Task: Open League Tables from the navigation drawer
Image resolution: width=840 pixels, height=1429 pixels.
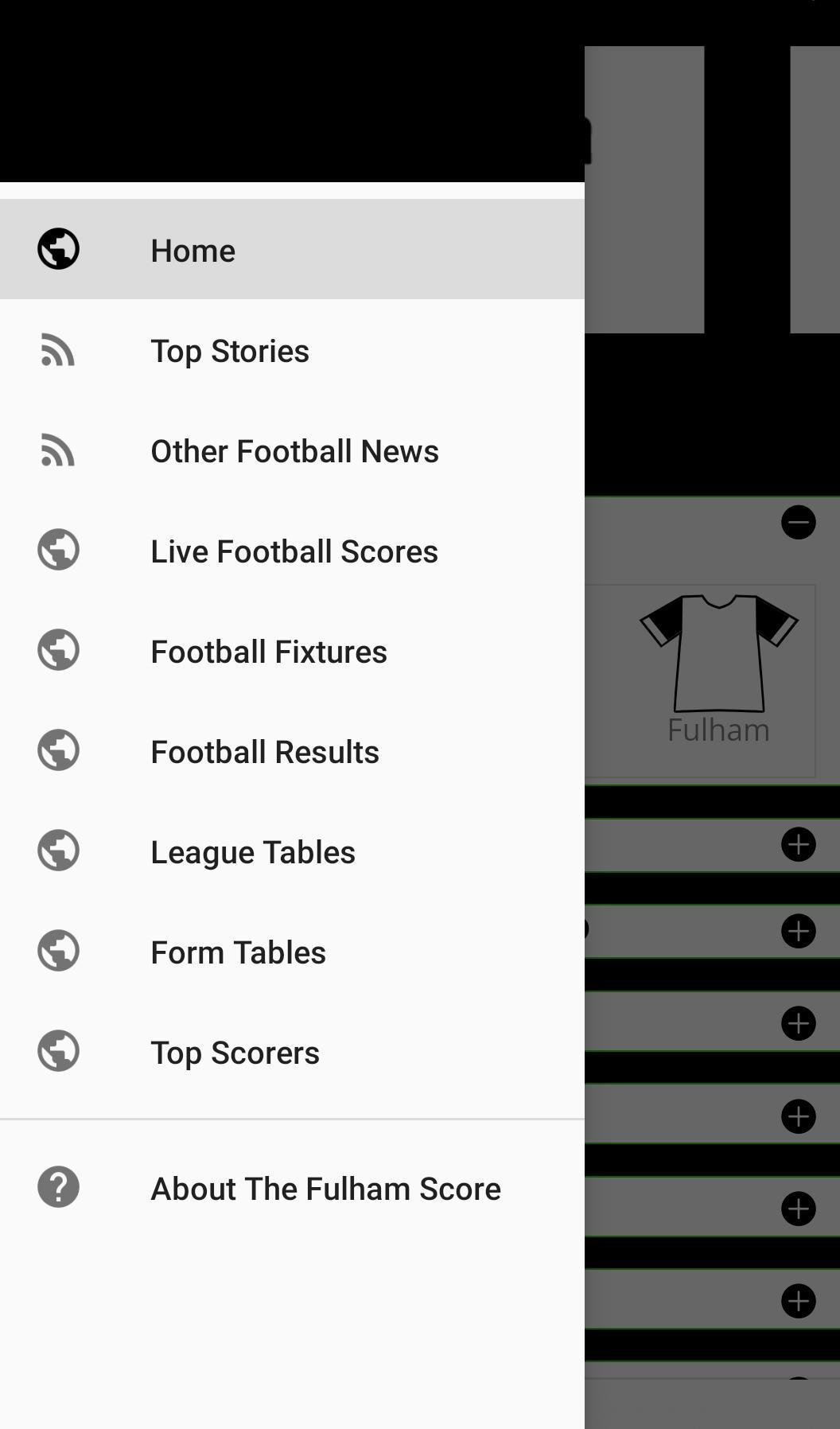Action: pyautogui.click(x=252, y=851)
